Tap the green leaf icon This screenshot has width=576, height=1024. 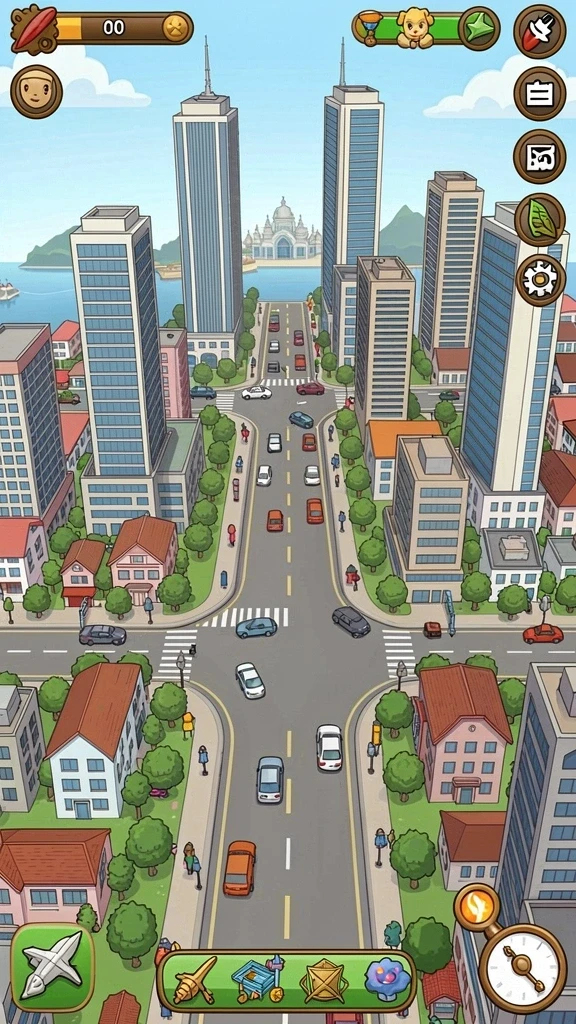(539, 219)
